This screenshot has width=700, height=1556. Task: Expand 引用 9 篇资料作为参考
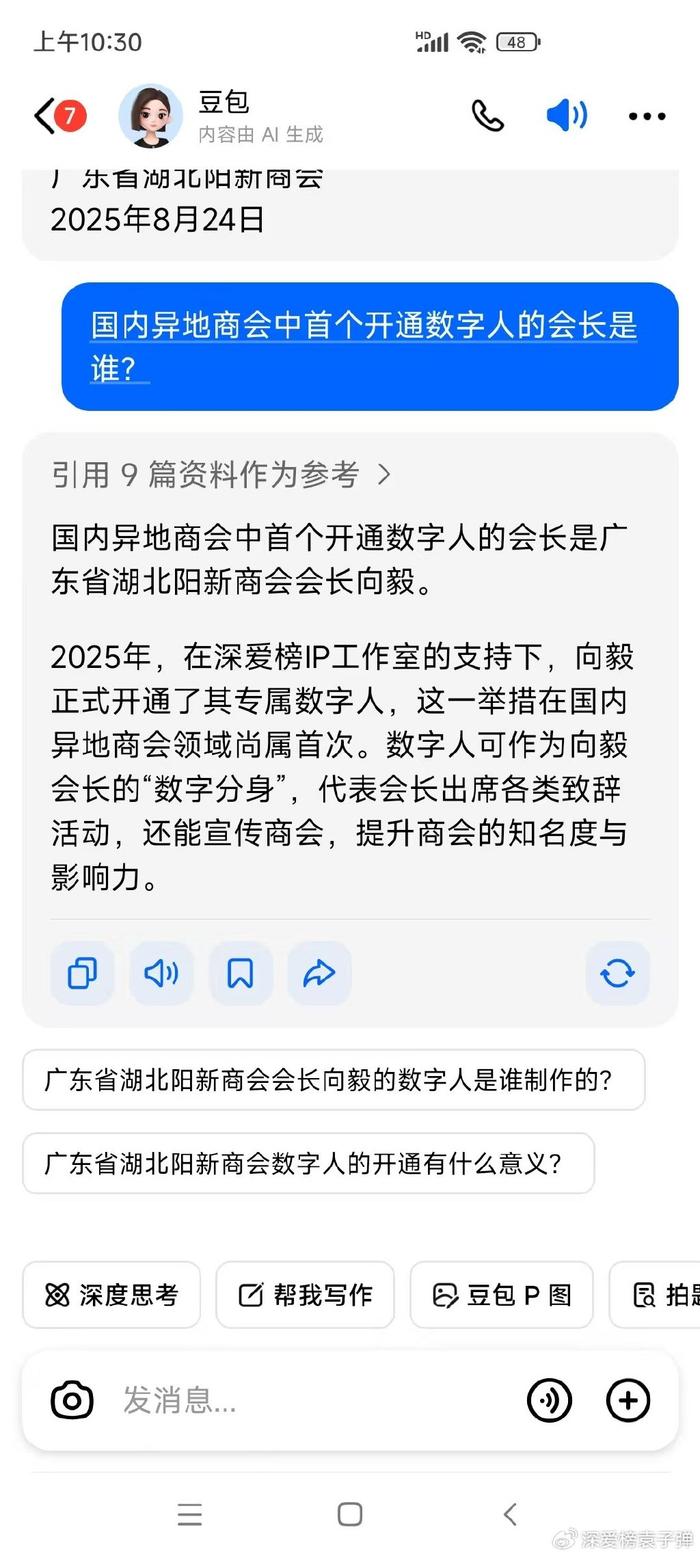tap(222, 474)
